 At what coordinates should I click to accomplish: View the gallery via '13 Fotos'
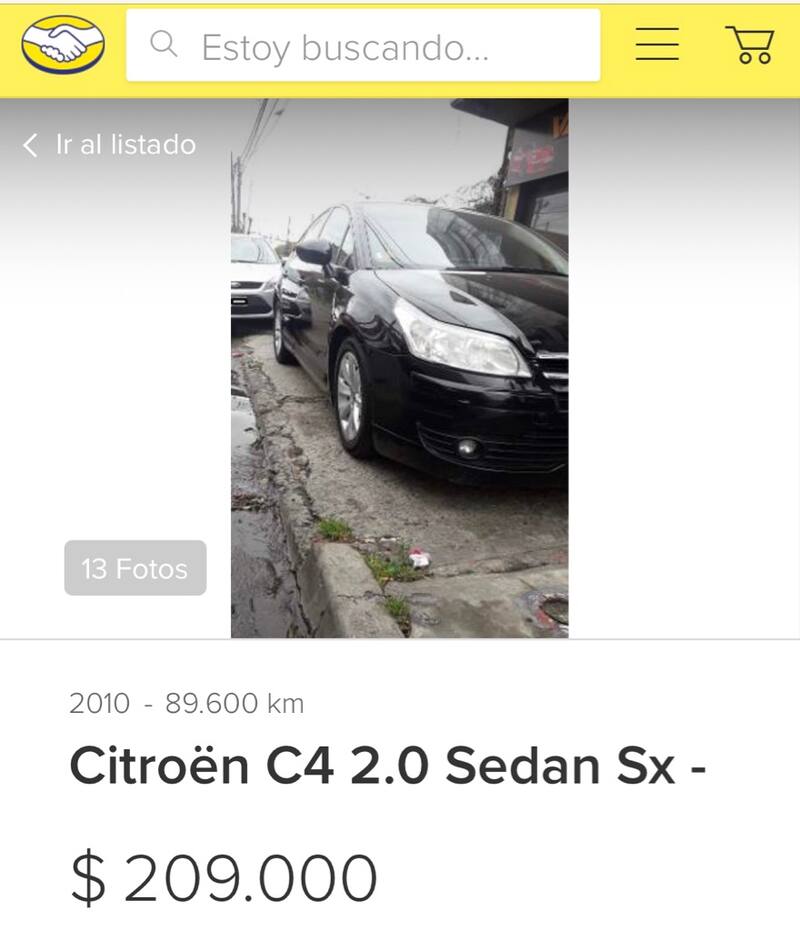(135, 568)
